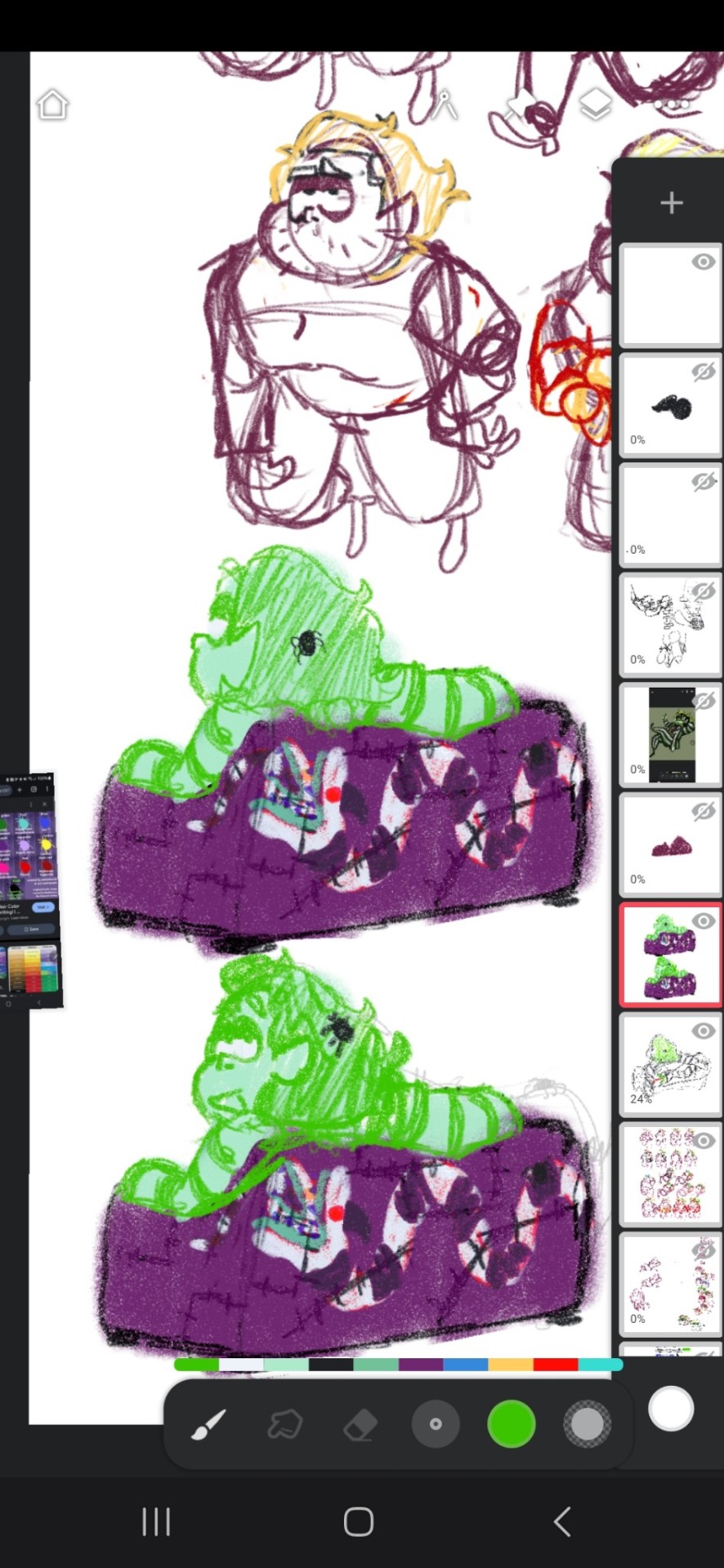Select the layer with the dark photo reference

pyautogui.click(x=670, y=735)
